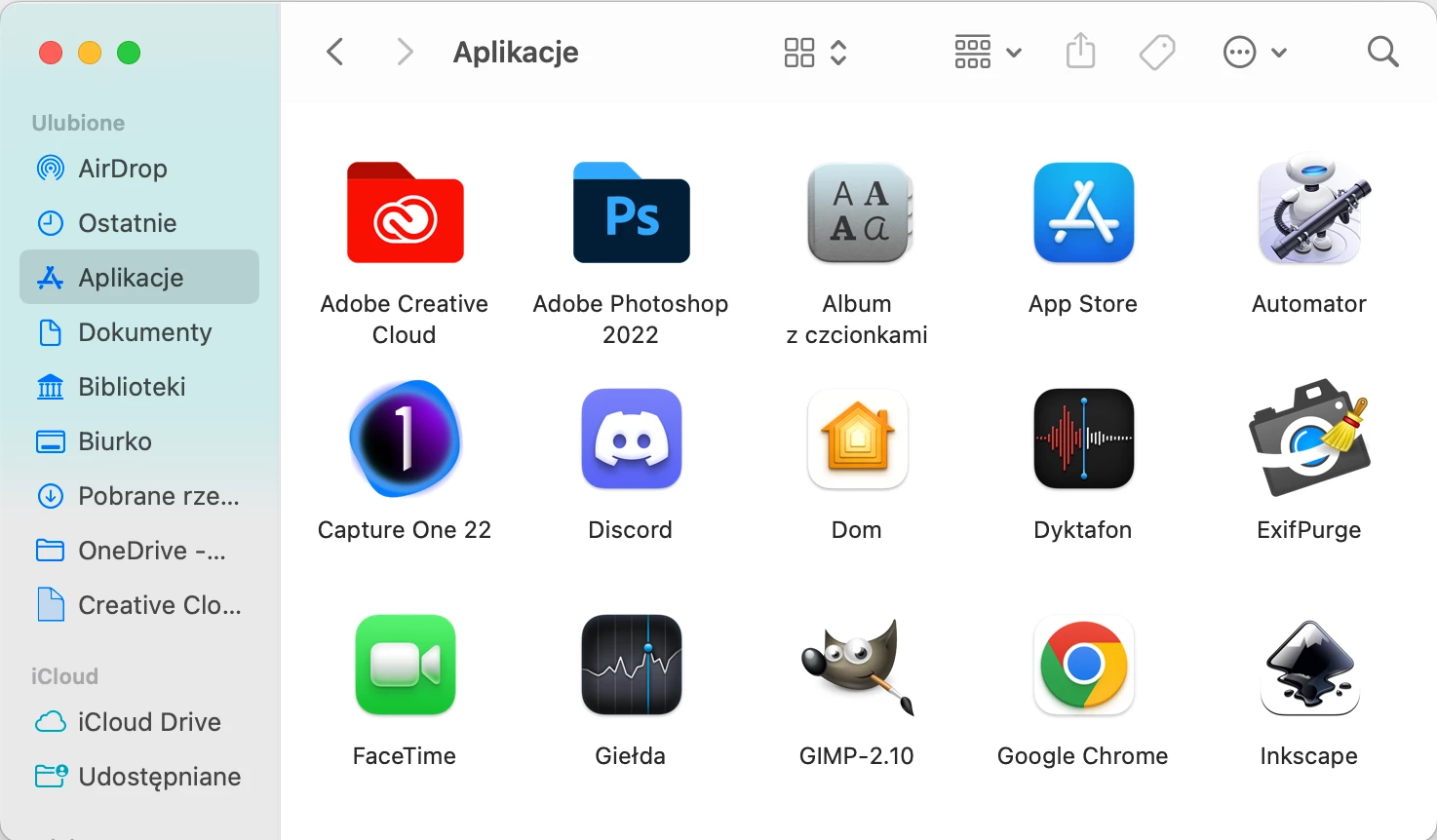The image size is (1437, 840).
Task: Select AirDrop in the sidebar
Action: pos(123,169)
